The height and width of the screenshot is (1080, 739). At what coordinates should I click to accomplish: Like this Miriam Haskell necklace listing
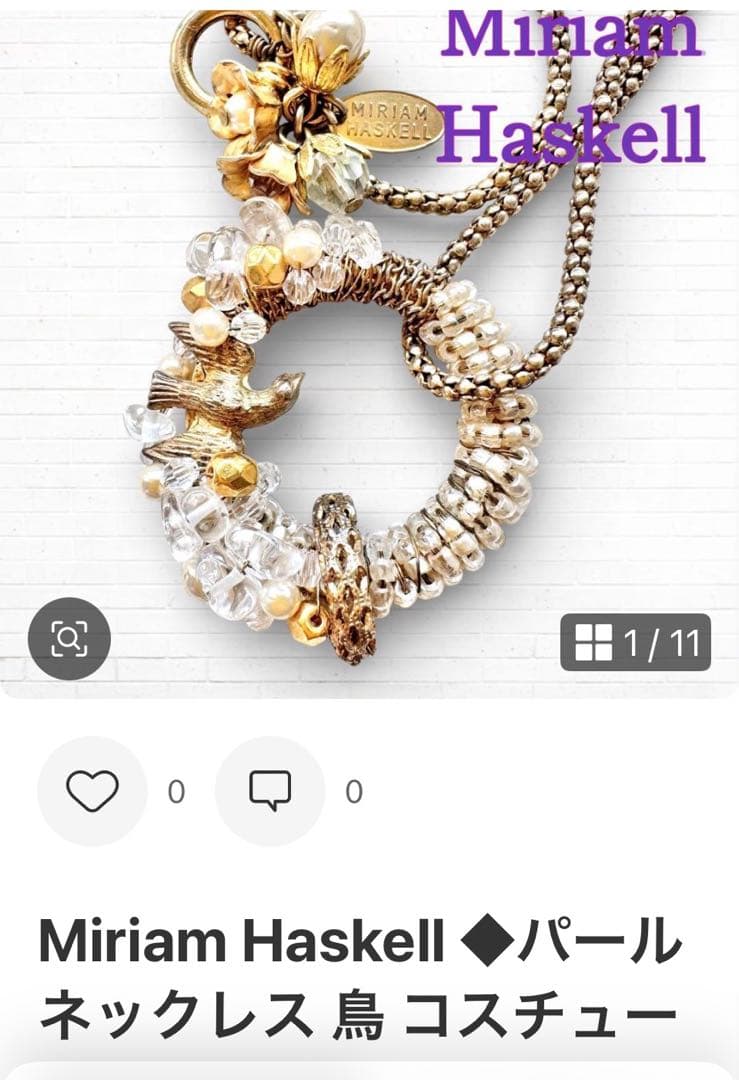[92, 791]
